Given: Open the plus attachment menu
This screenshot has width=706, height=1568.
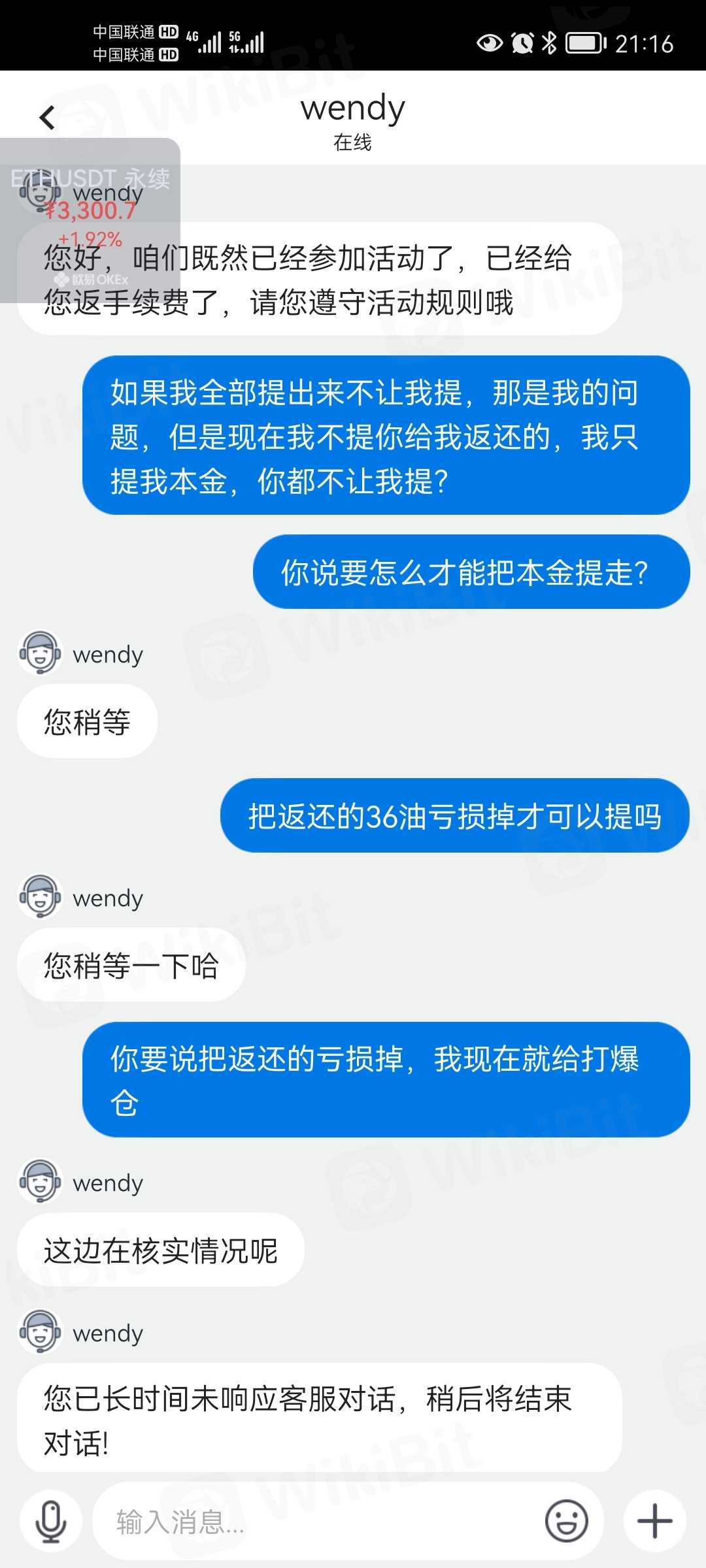Looking at the screenshot, I should tap(654, 1521).
